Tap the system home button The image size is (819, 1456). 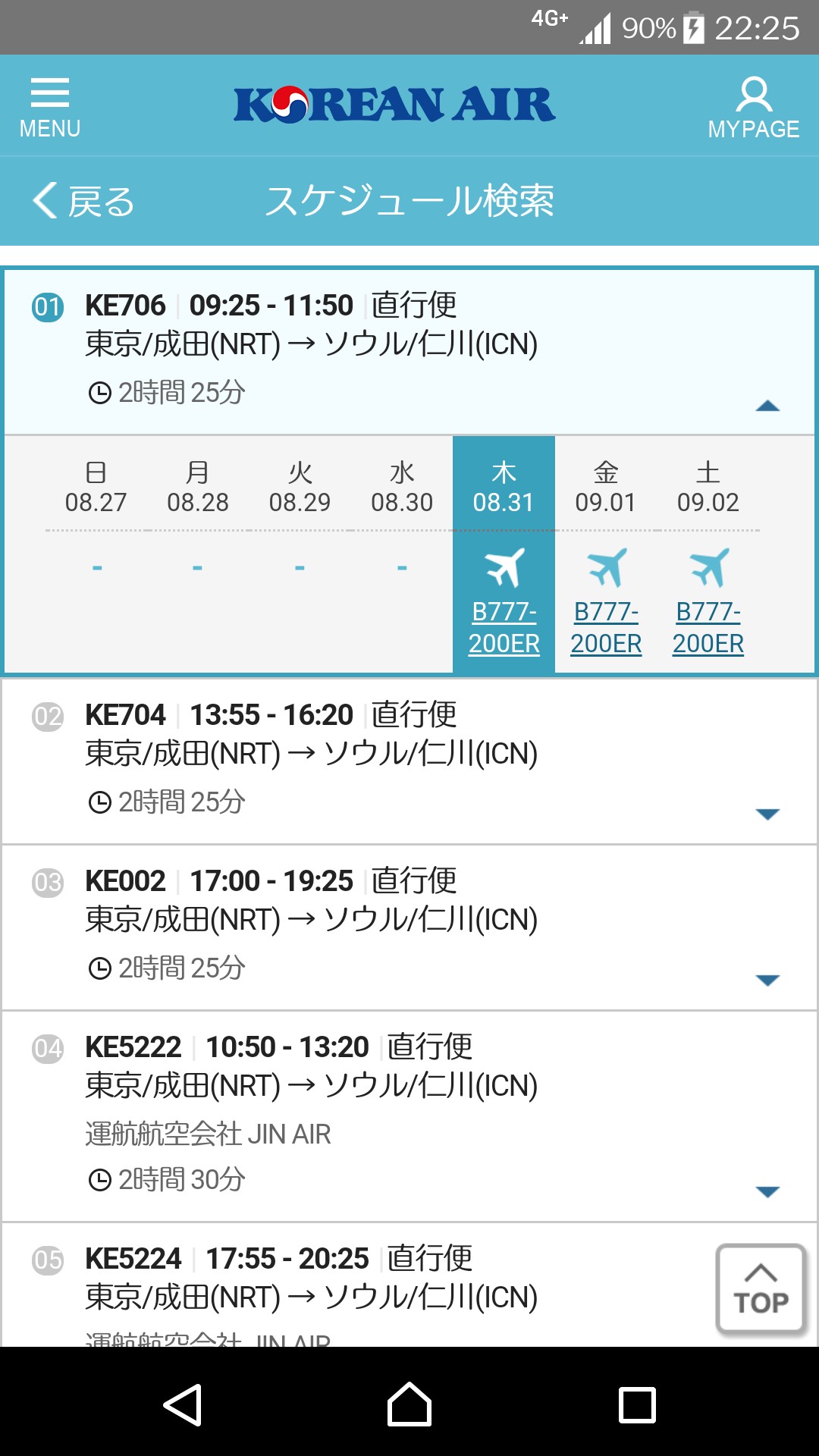coord(409,1404)
